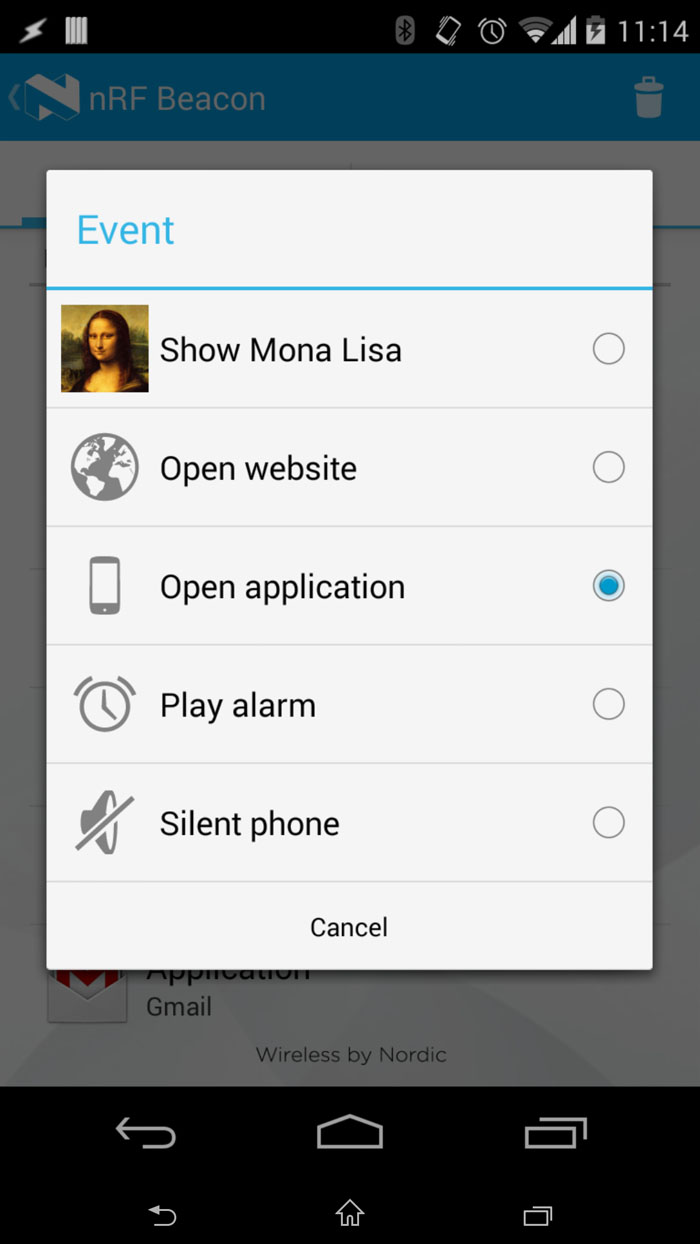Select the Show Mona Lisa event
Viewport: 700px width, 1244px height.
[348, 349]
